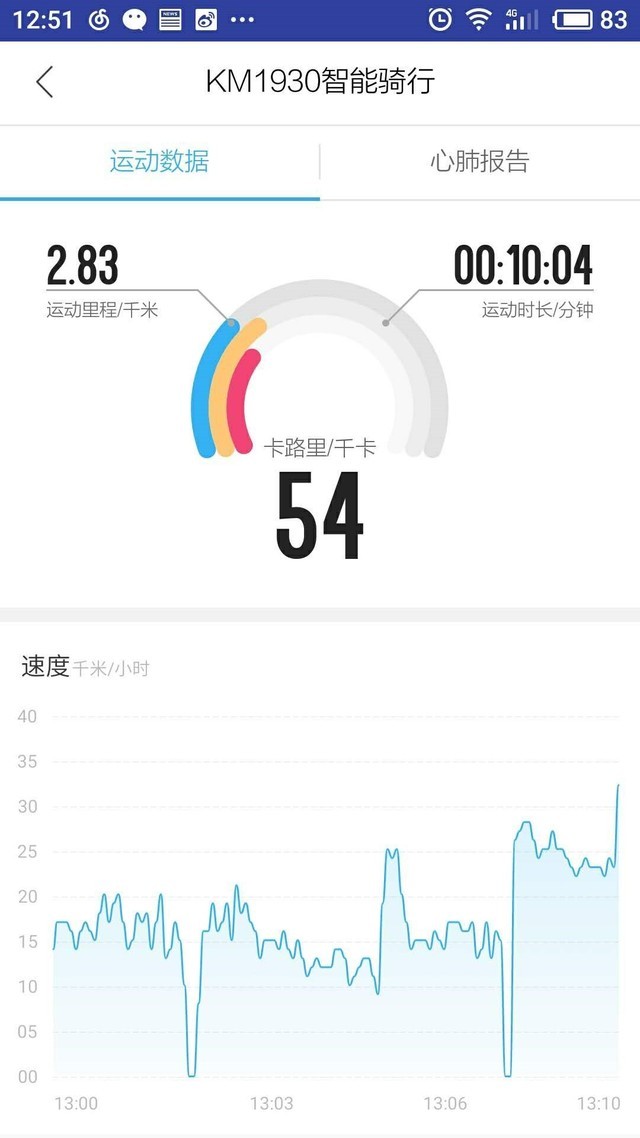Screen dimensions: 640x1138
Task: Switch to the 心肺报告 tab
Action: click(480, 162)
